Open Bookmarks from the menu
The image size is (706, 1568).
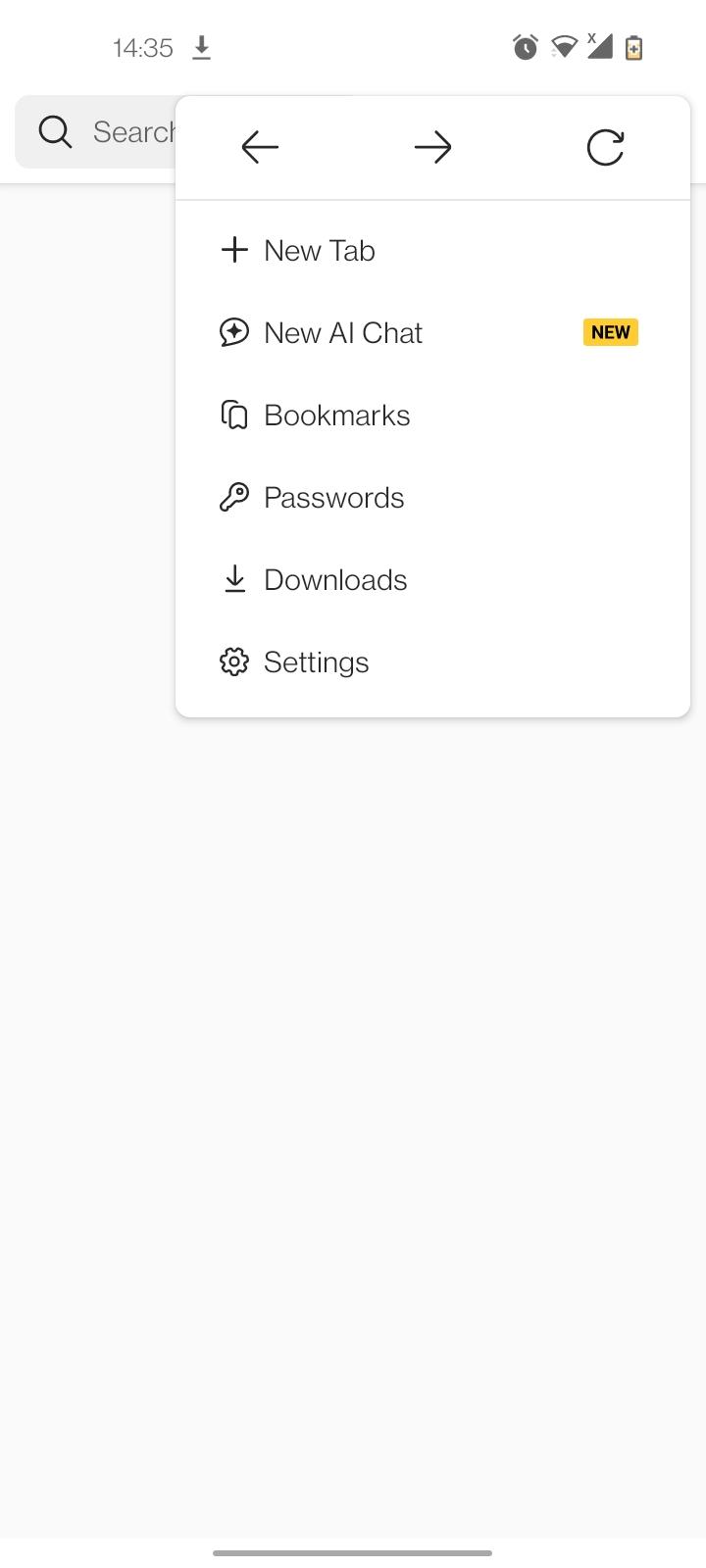point(432,415)
